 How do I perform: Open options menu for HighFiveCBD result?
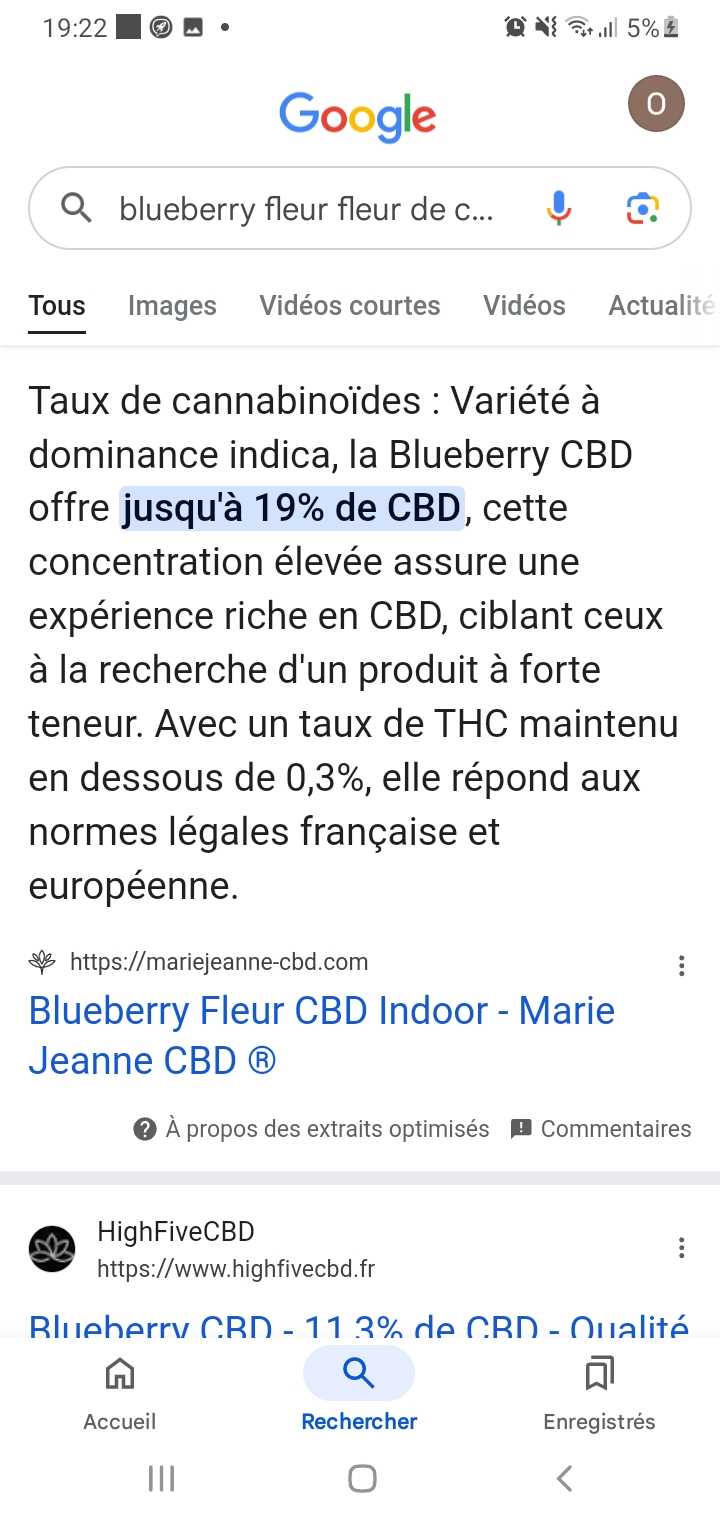[x=681, y=1248]
